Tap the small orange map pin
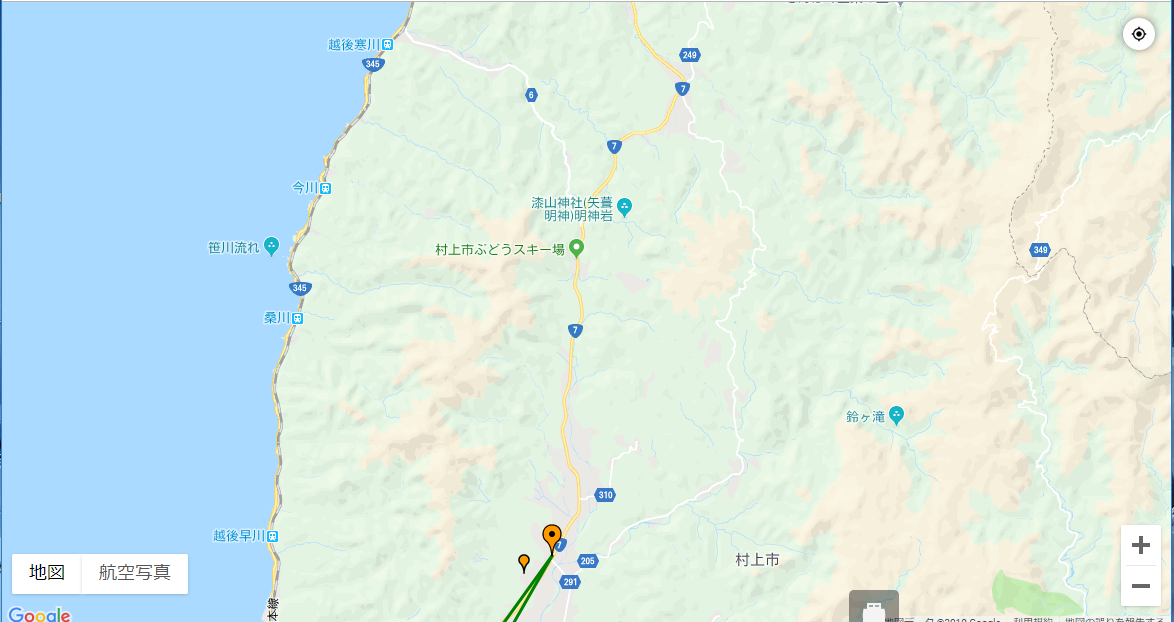 coord(524,562)
